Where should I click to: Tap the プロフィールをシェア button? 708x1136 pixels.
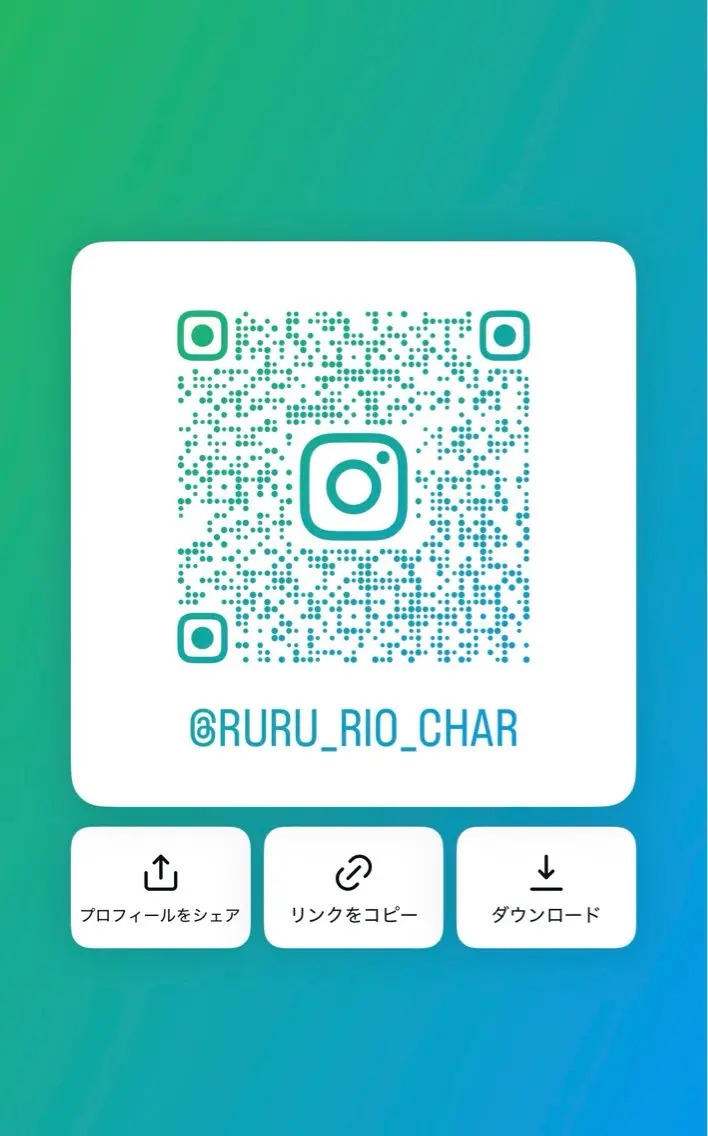[x=160, y=887]
